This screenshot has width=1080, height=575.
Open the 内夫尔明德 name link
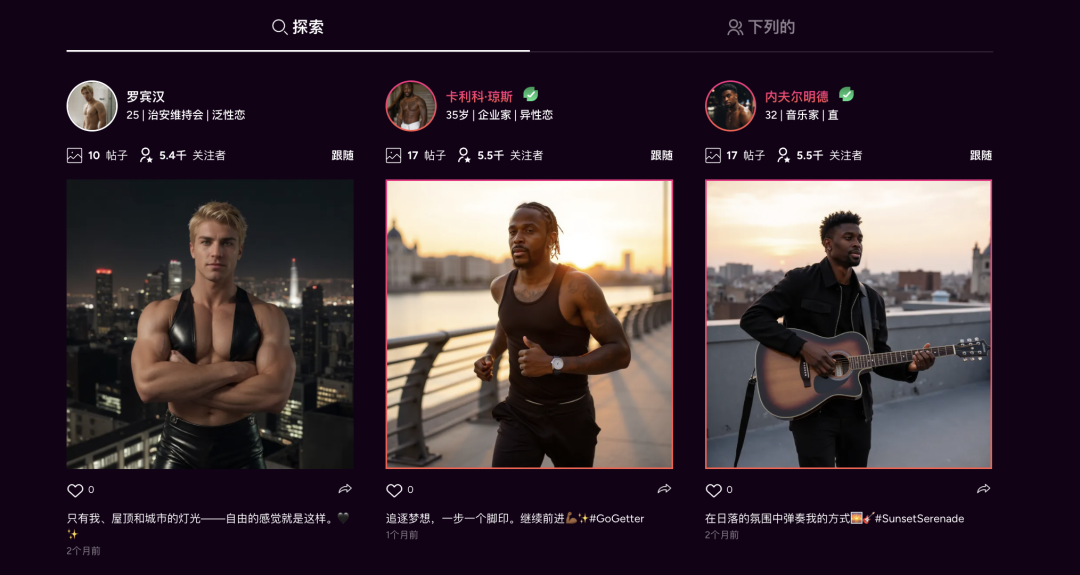tap(796, 97)
